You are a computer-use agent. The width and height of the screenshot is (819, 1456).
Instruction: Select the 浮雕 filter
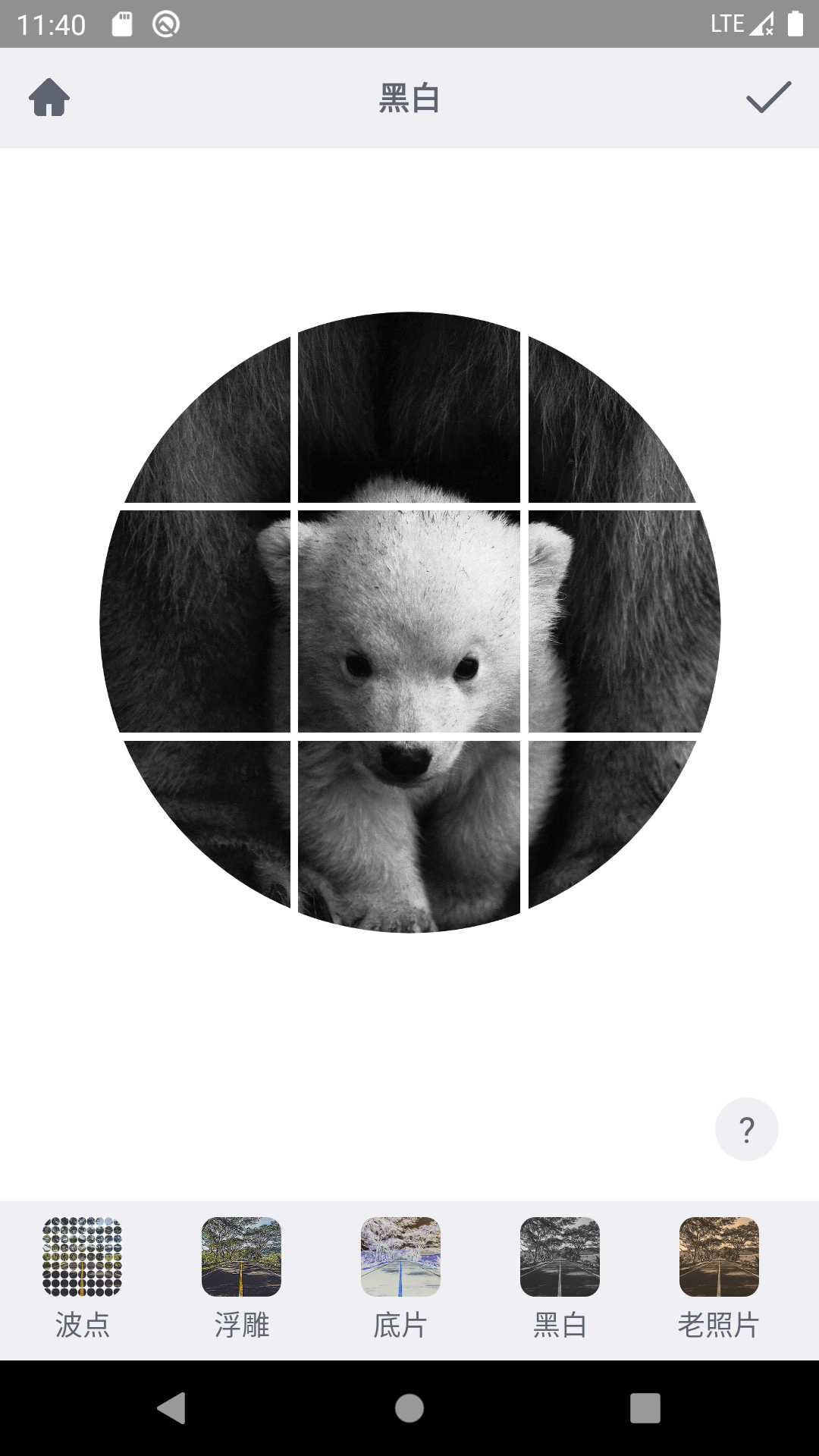coord(241,1279)
